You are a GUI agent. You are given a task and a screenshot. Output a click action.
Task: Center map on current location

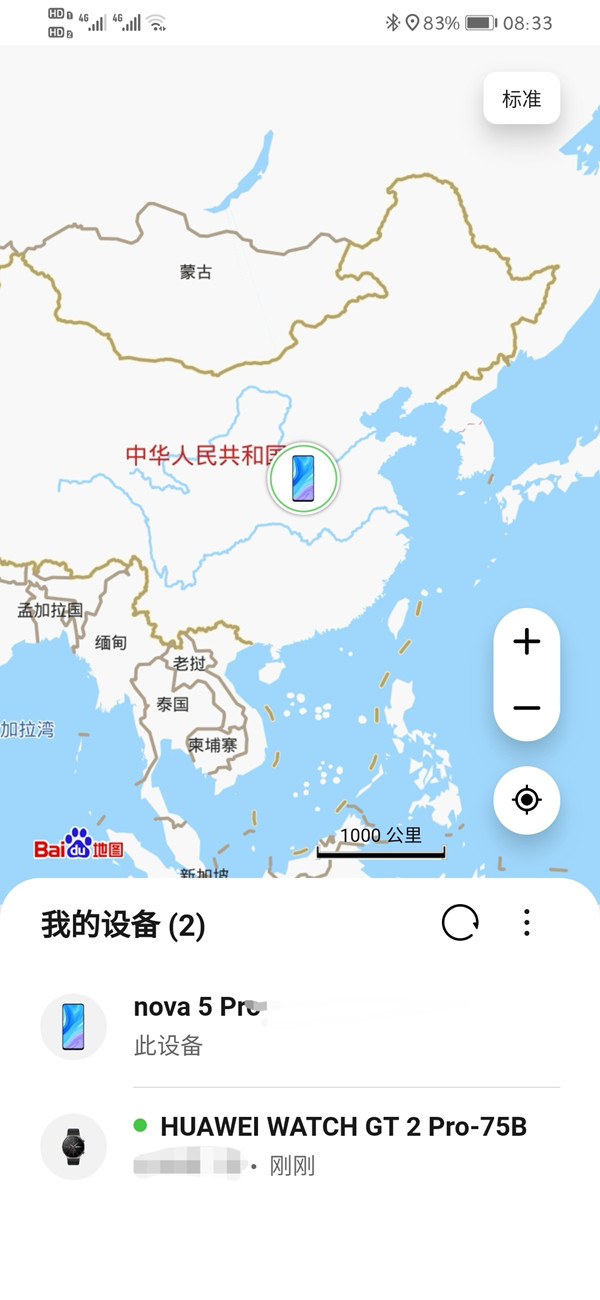tap(526, 800)
